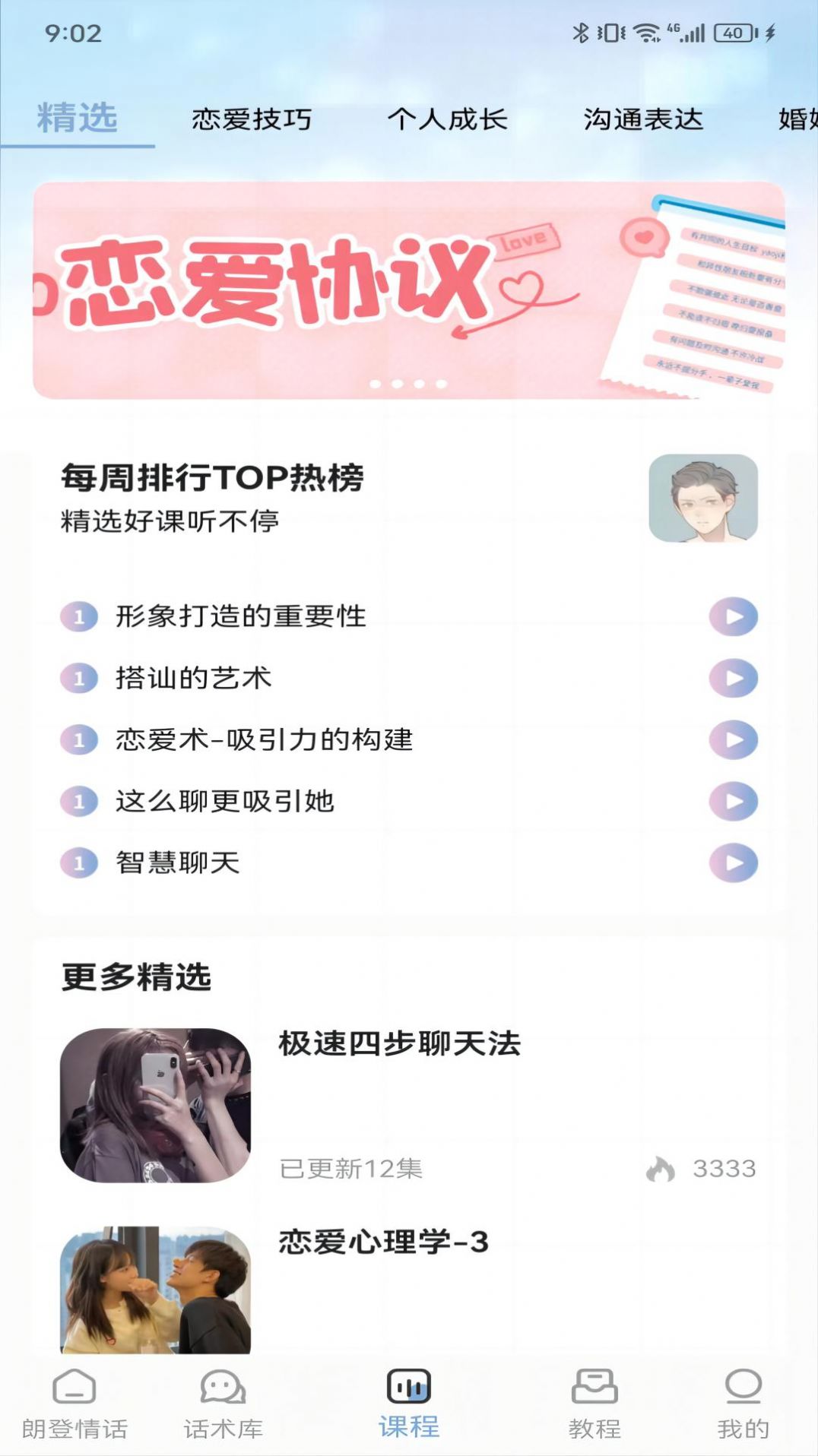Image resolution: width=818 pixels, height=1456 pixels.
Task: Play 智慧聊天 lesson
Action: pyautogui.click(x=733, y=863)
